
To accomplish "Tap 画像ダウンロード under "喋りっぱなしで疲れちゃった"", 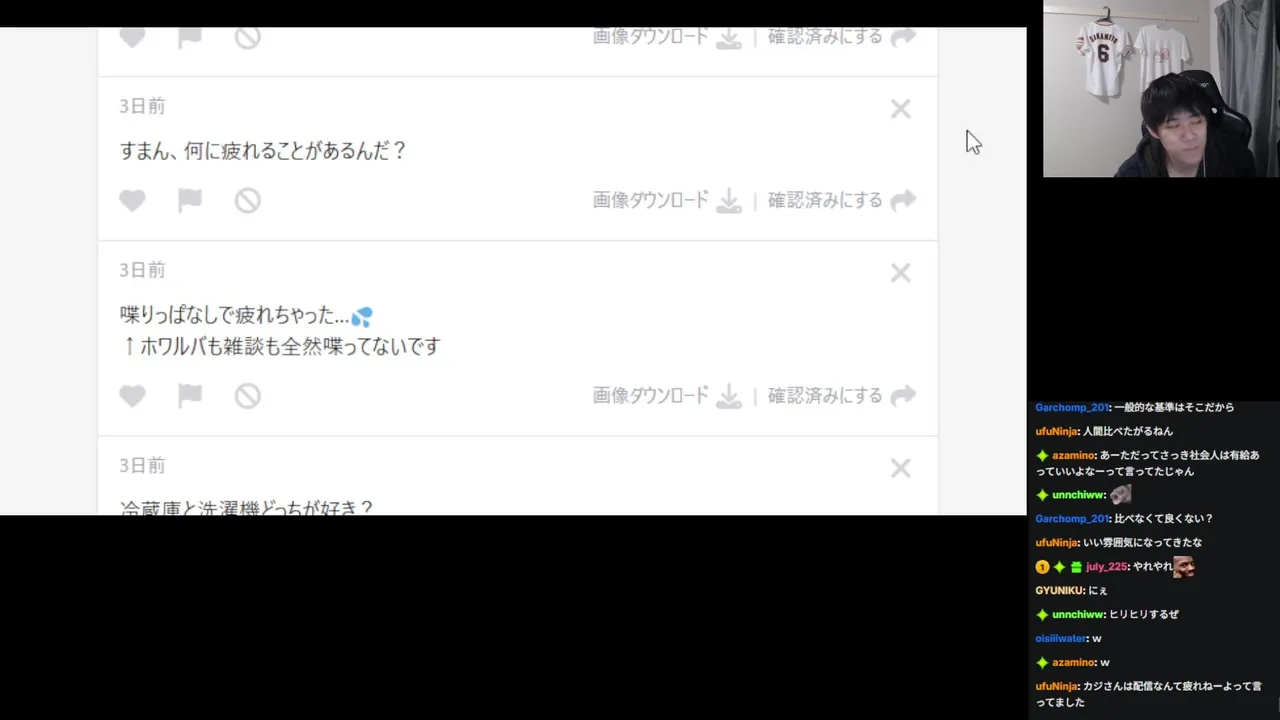I will tap(667, 396).
